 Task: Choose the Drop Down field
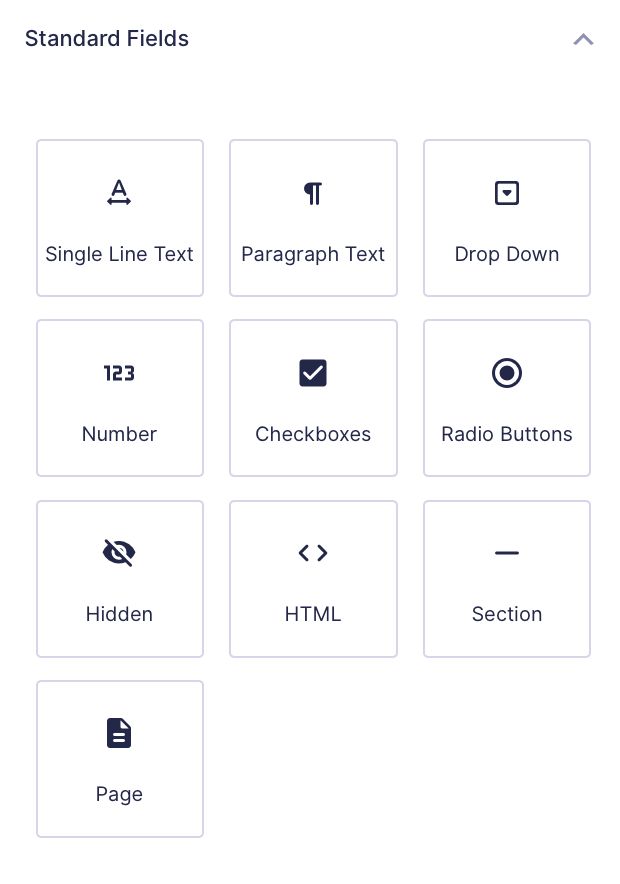coord(507,218)
